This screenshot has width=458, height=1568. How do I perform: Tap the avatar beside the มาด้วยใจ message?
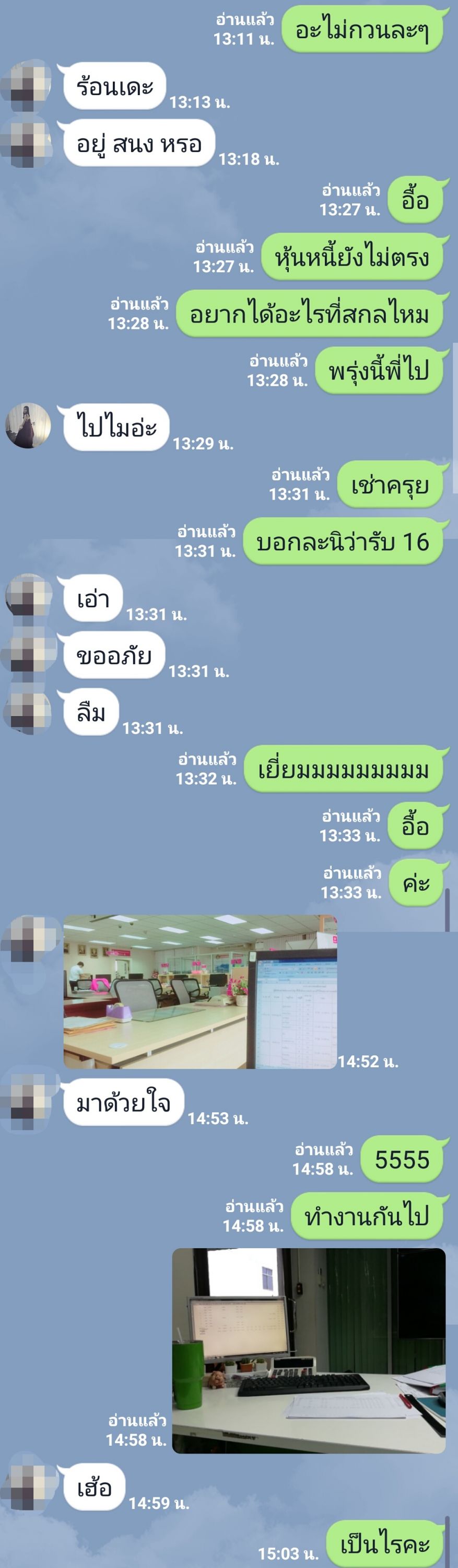[x=27, y=1103]
